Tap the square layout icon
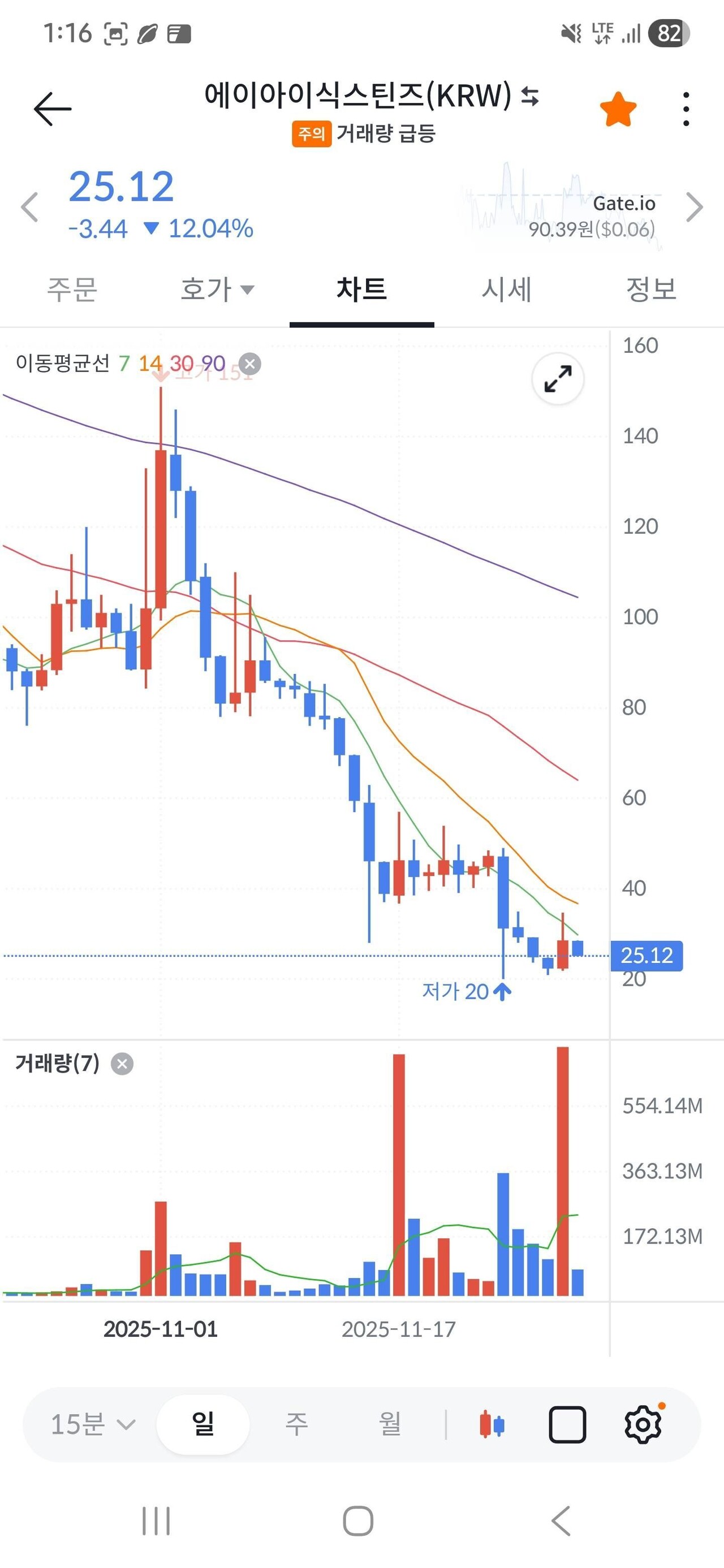724x1568 pixels. [567, 1425]
